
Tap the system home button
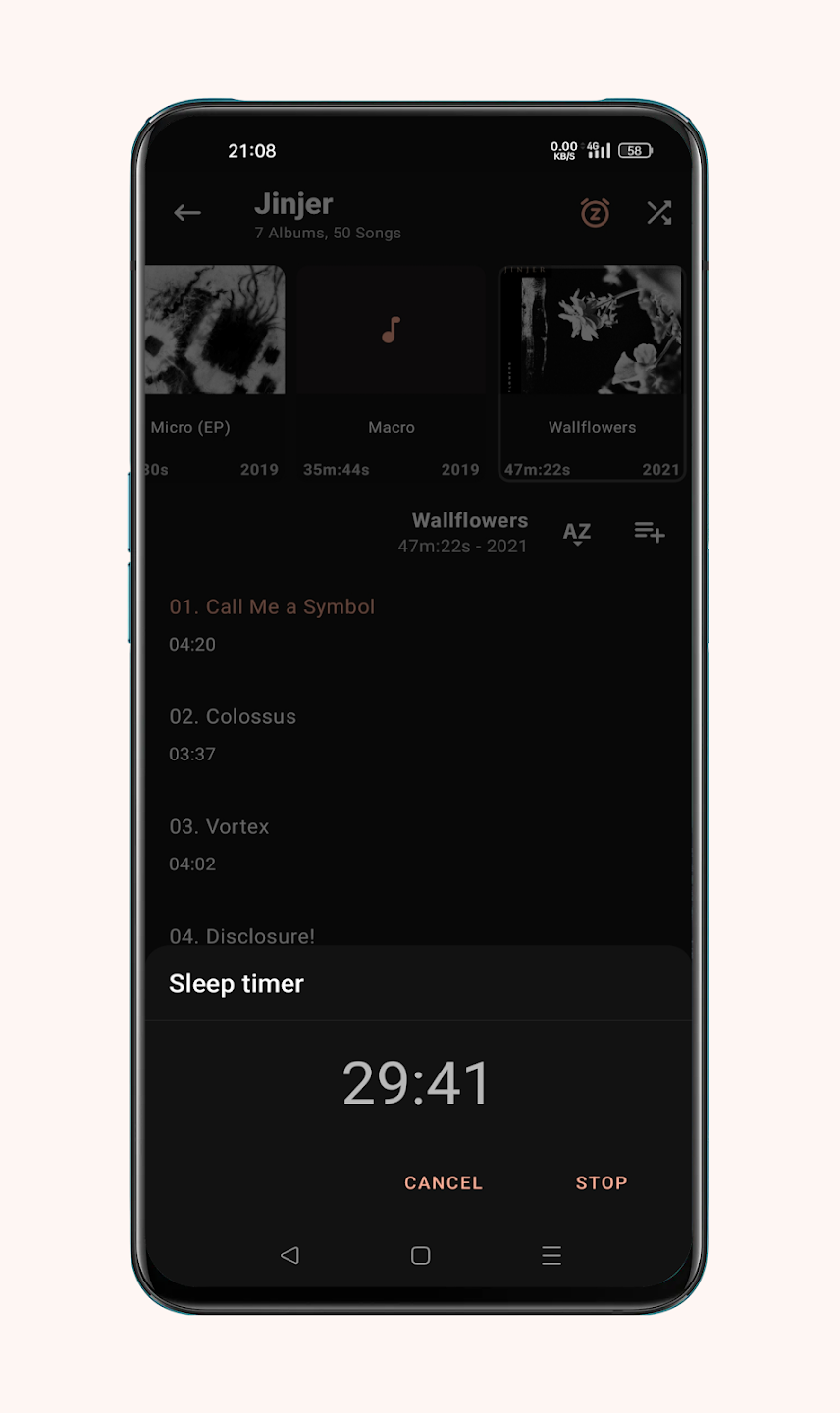[x=420, y=1255]
